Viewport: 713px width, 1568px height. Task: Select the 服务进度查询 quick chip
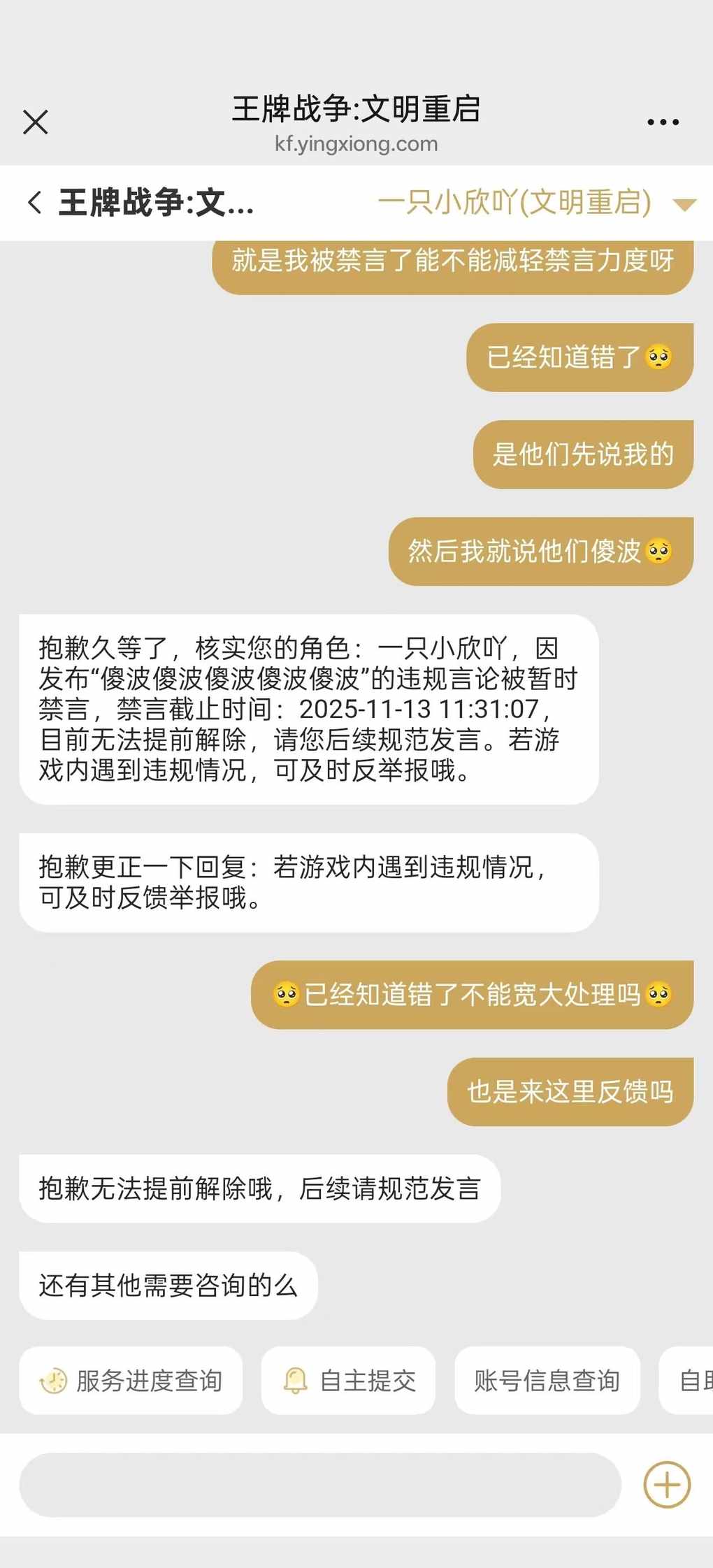(x=131, y=1381)
